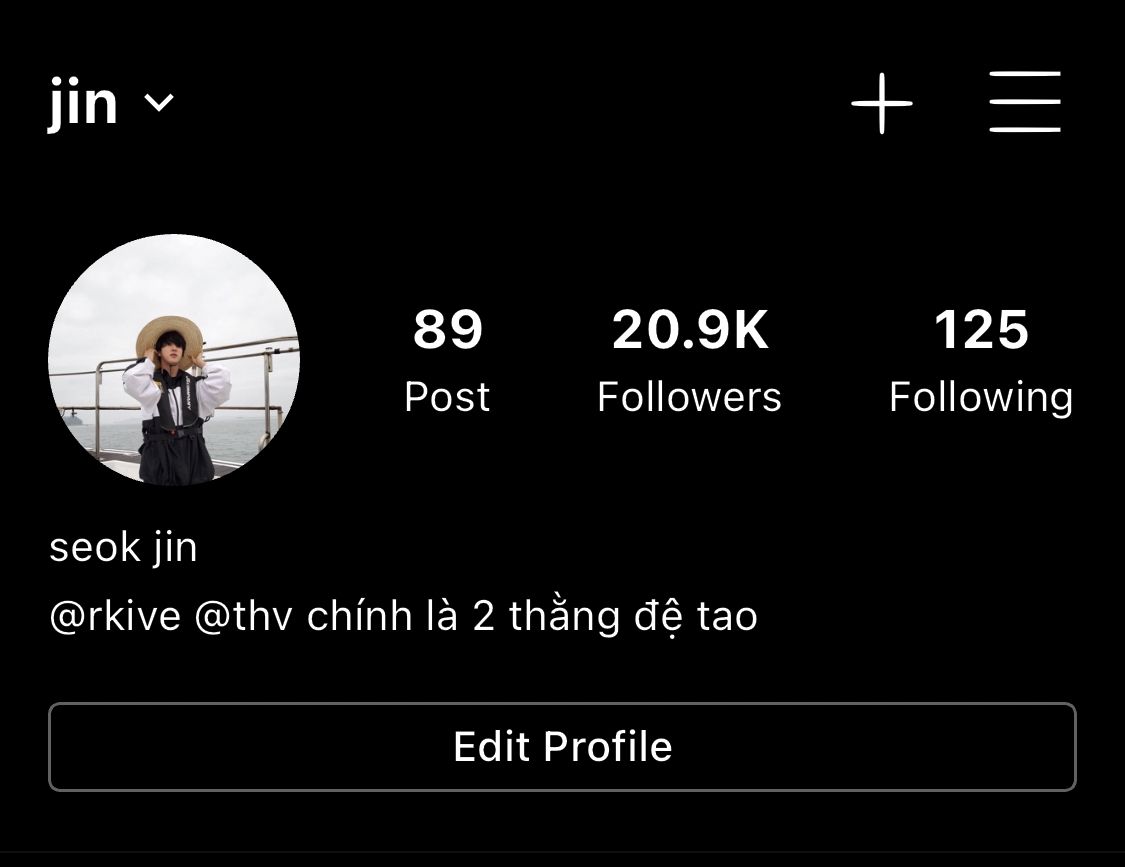Open the @rkive mention in bio
1125x867 pixels.
click(x=114, y=616)
